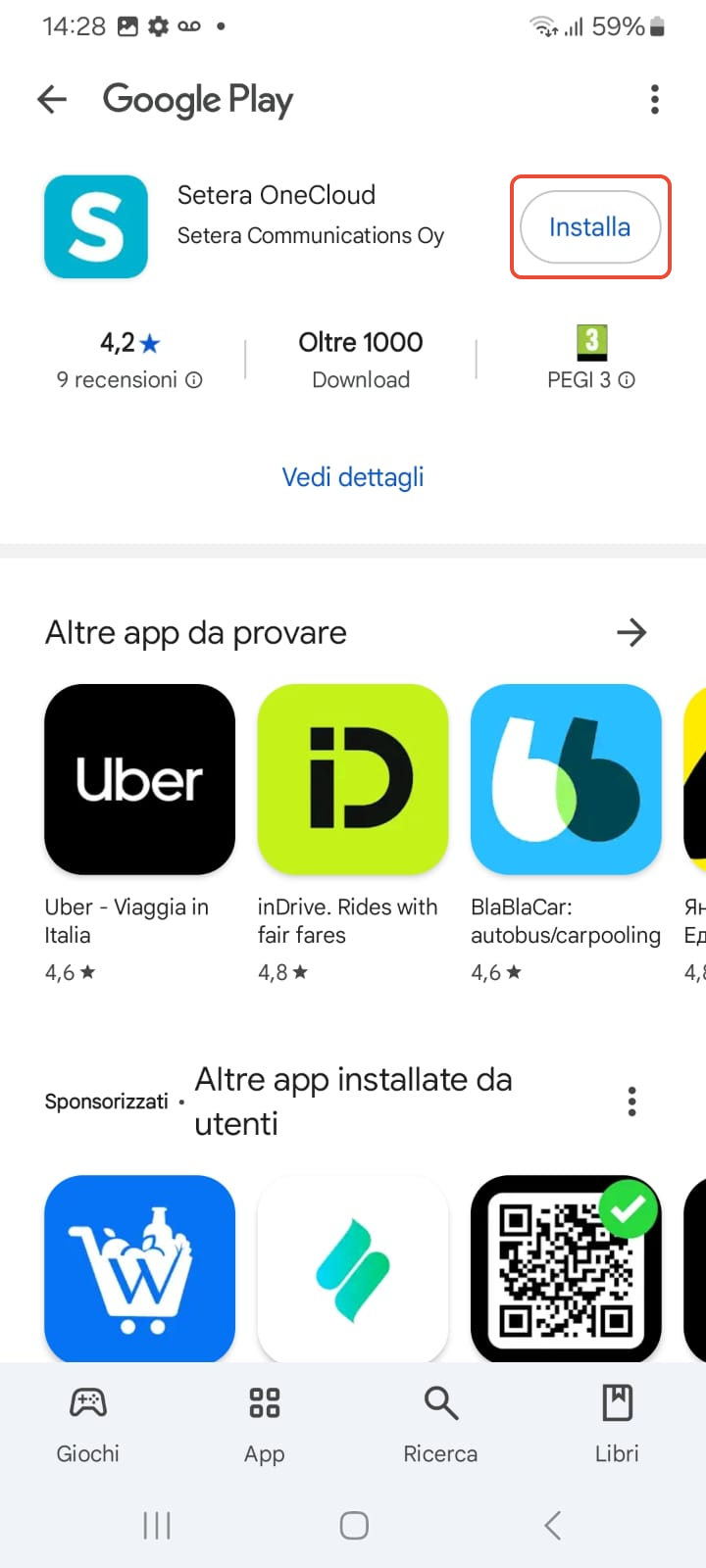The width and height of the screenshot is (706, 1568).
Task: Tap the system home button
Action: (x=353, y=1525)
